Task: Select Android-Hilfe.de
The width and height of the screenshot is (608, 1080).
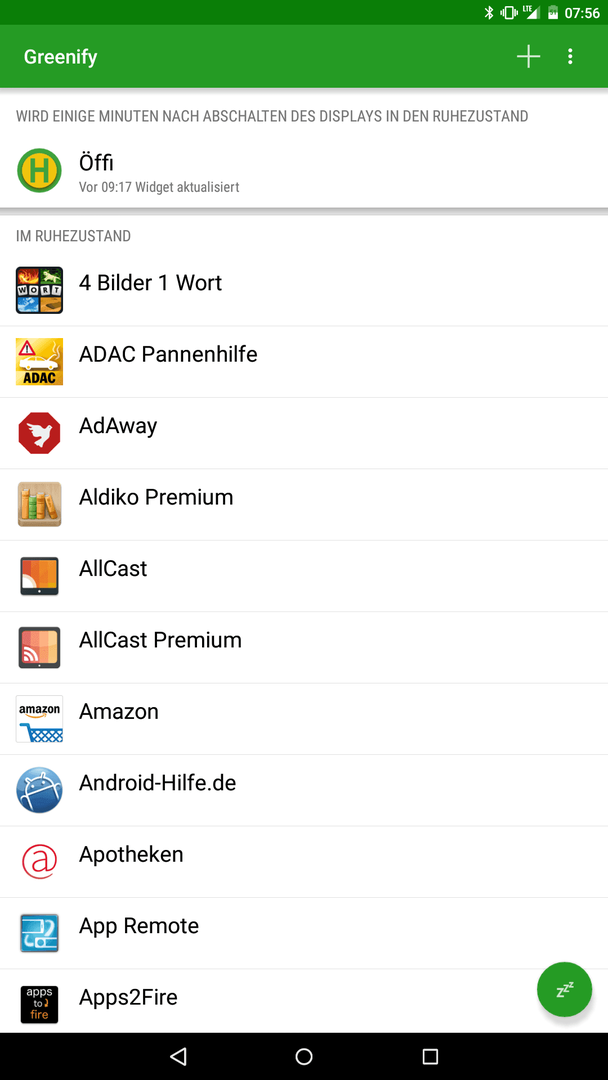Action: (304, 791)
